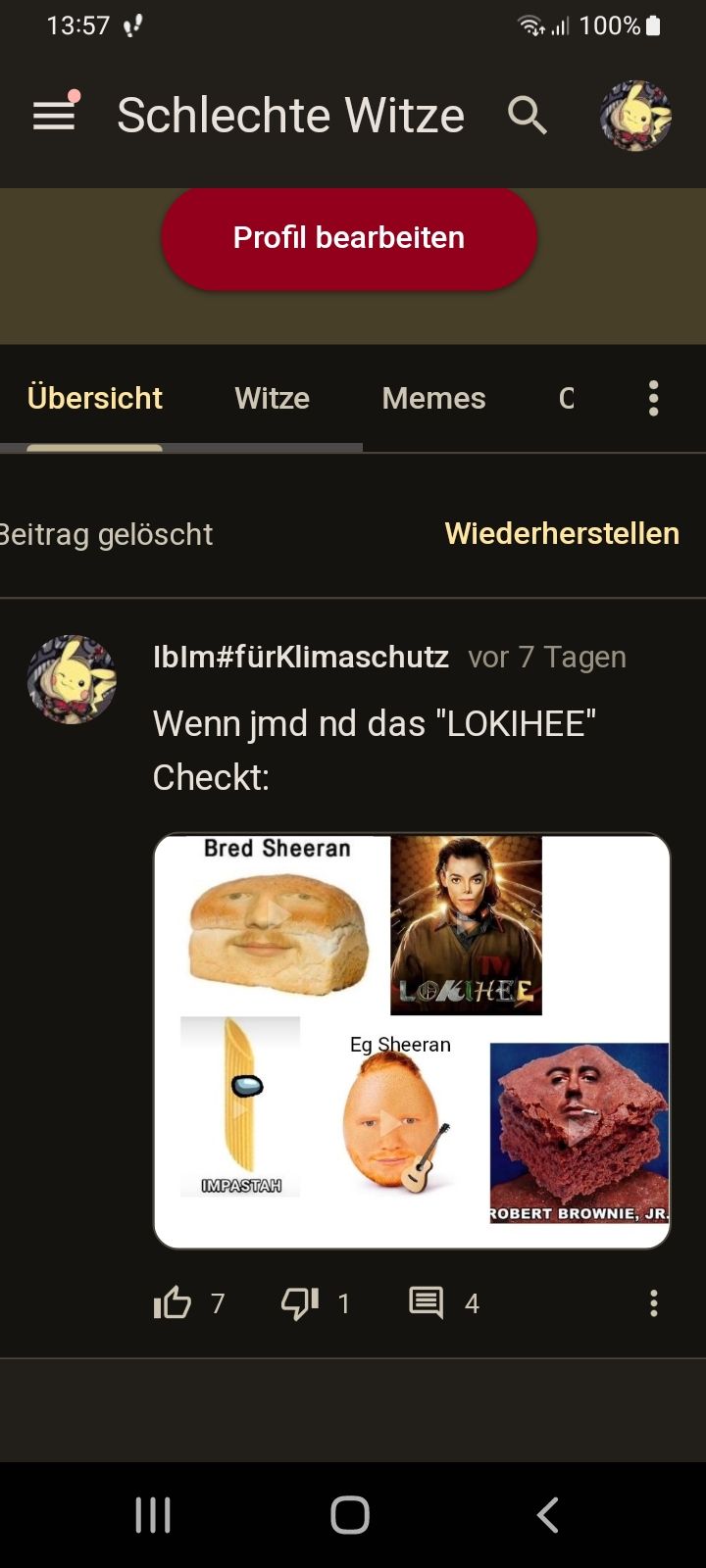Open the hamburger navigation drawer menu

coord(54,116)
